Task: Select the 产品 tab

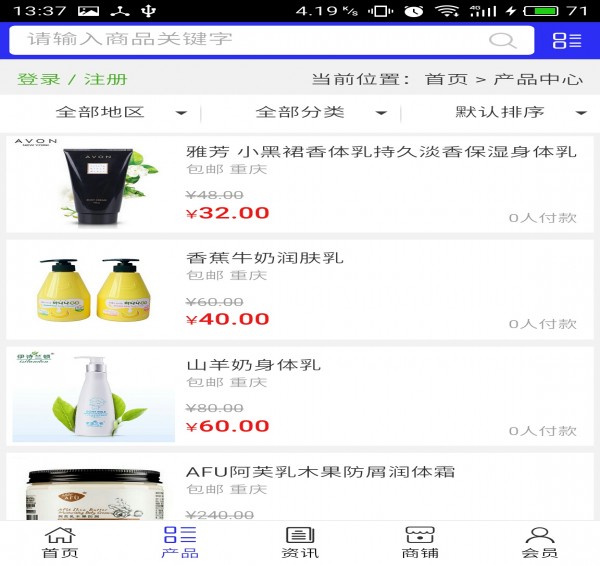Action: point(180,542)
